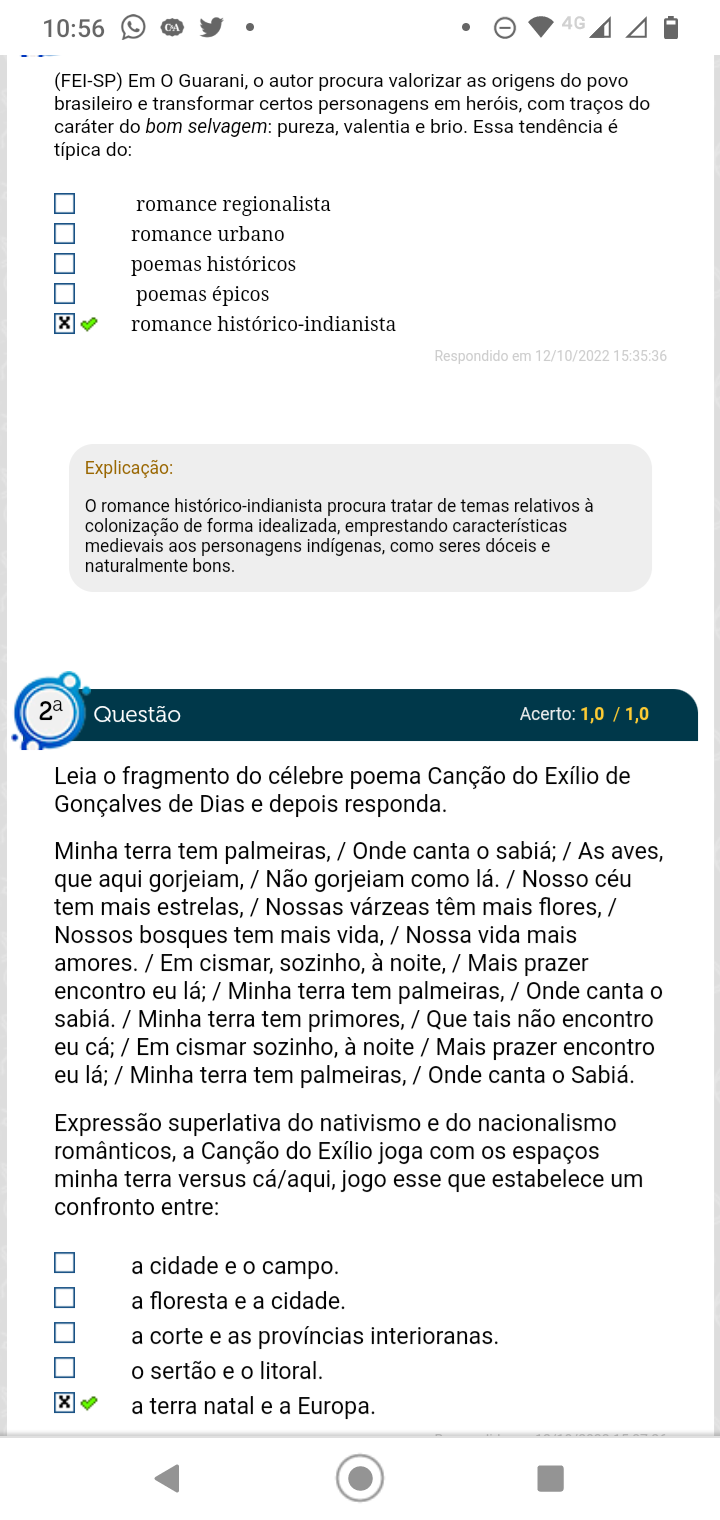The width and height of the screenshot is (720, 1520).
Task: Toggle the 'romance histórico-indianista' checkbox
Action: coord(64,324)
